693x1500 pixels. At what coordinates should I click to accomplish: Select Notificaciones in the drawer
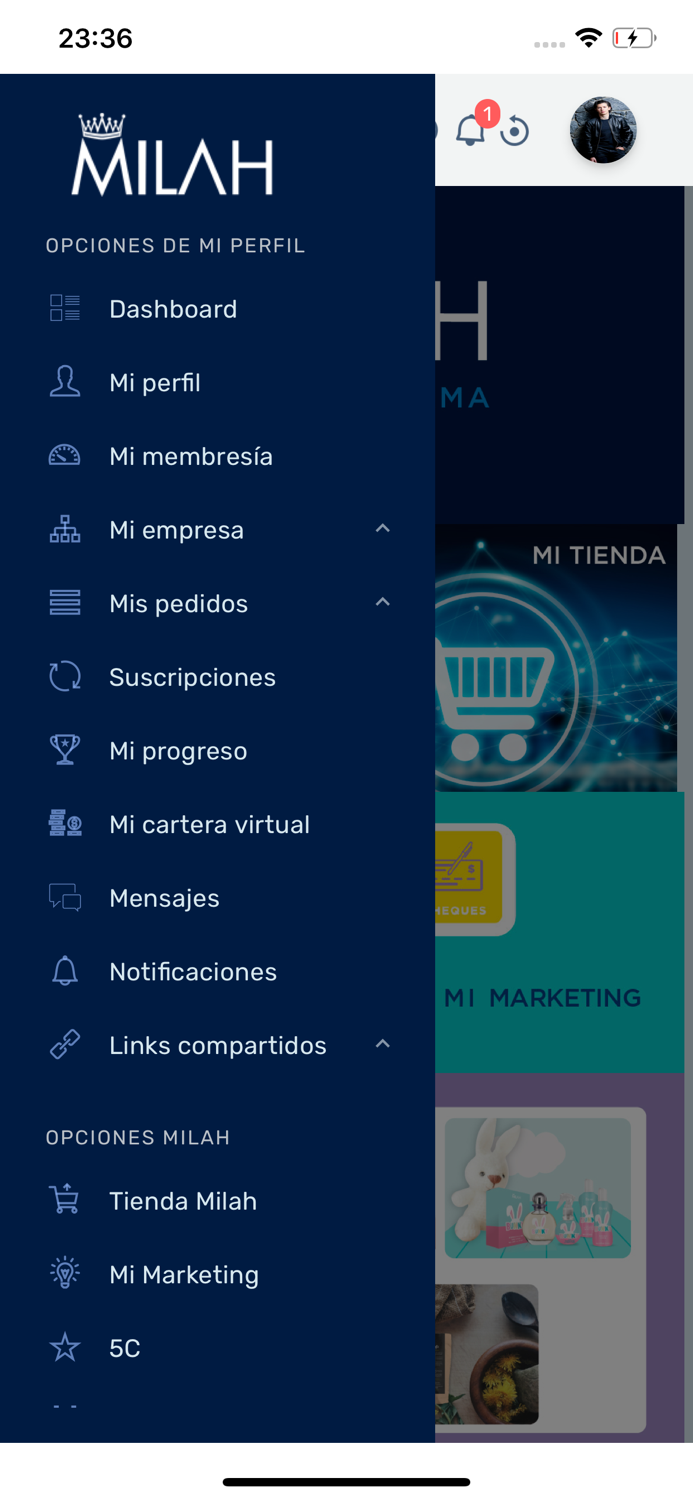click(193, 972)
